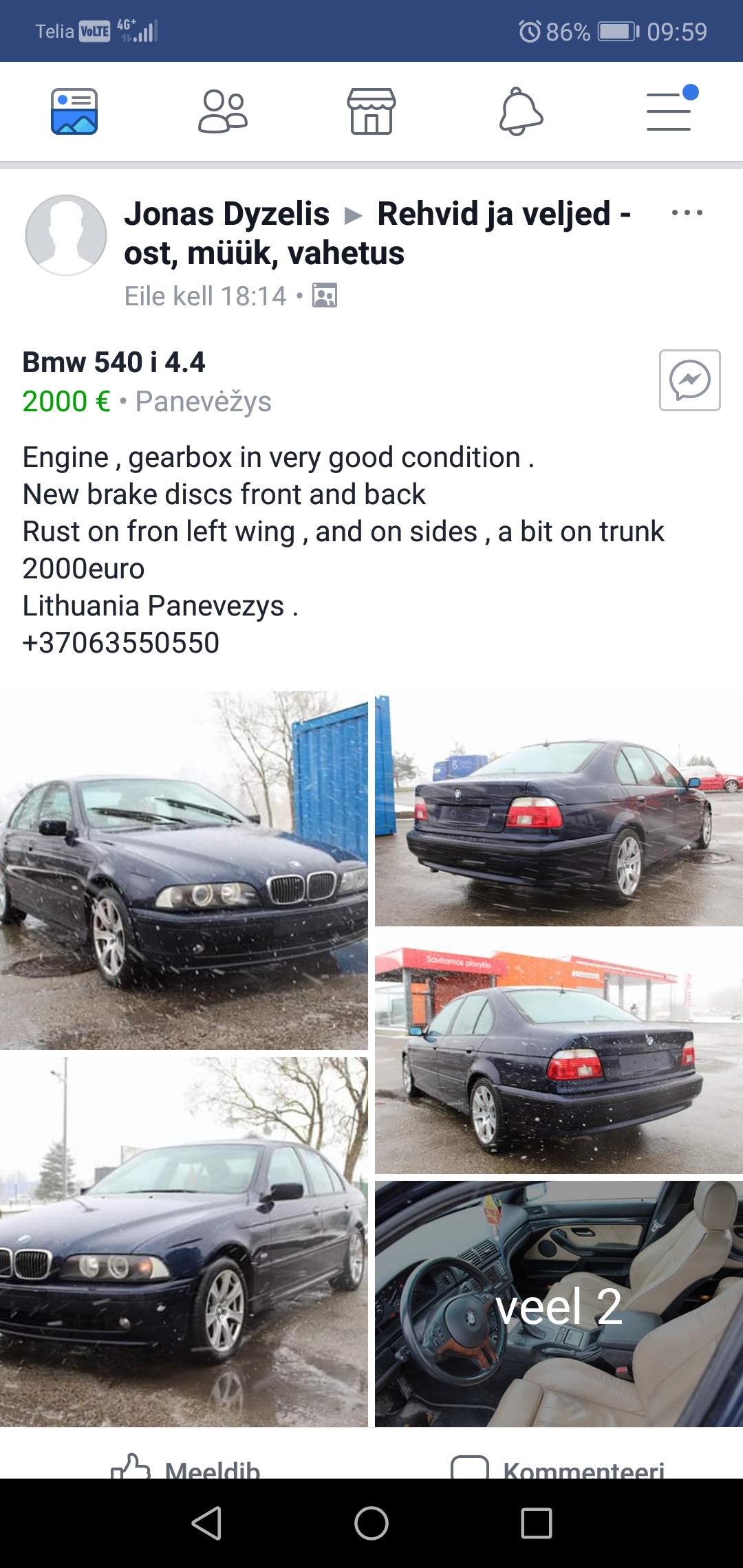Open Jonas Dyzelis's profile name link
The width and height of the screenshot is (743, 1568).
pos(226,214)
